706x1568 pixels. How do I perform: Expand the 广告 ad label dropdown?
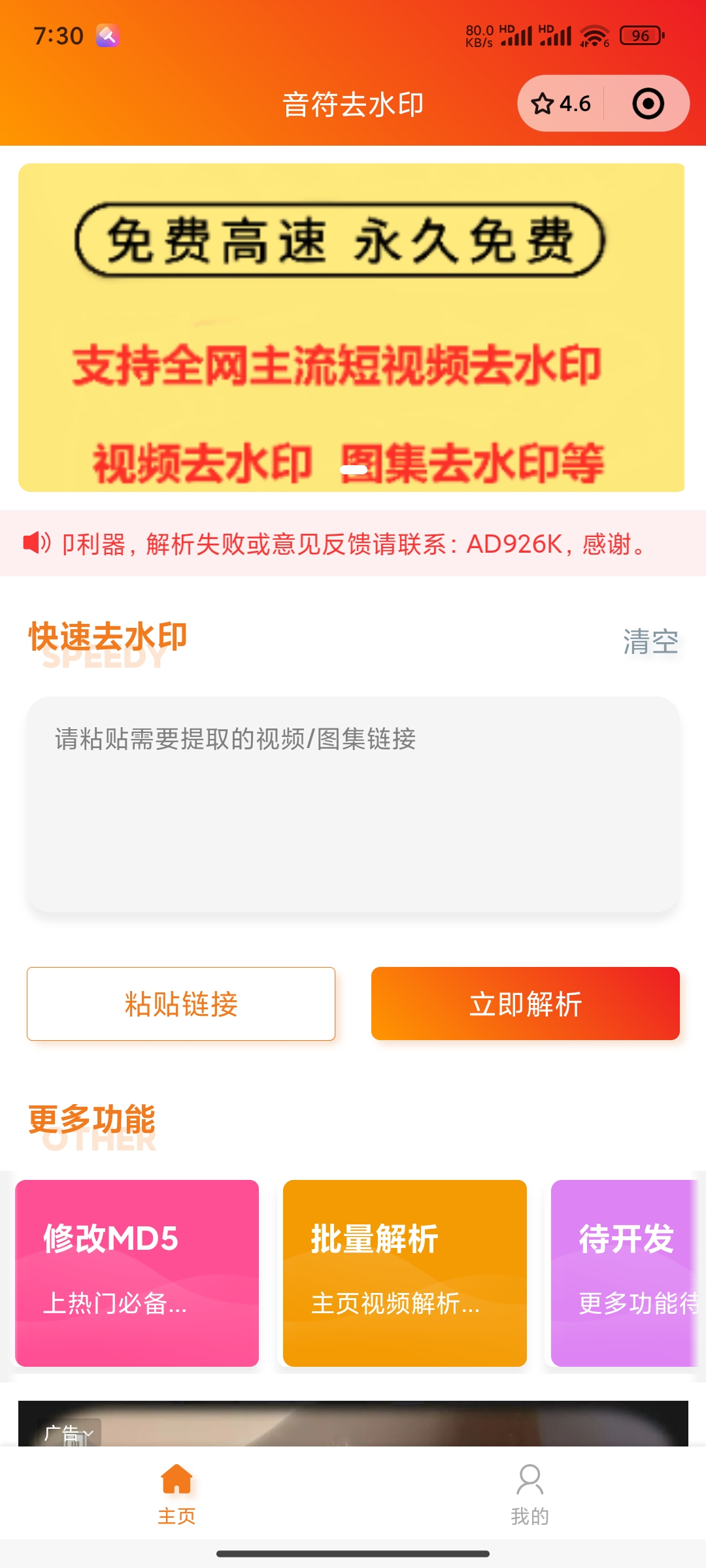(69, 1433)
